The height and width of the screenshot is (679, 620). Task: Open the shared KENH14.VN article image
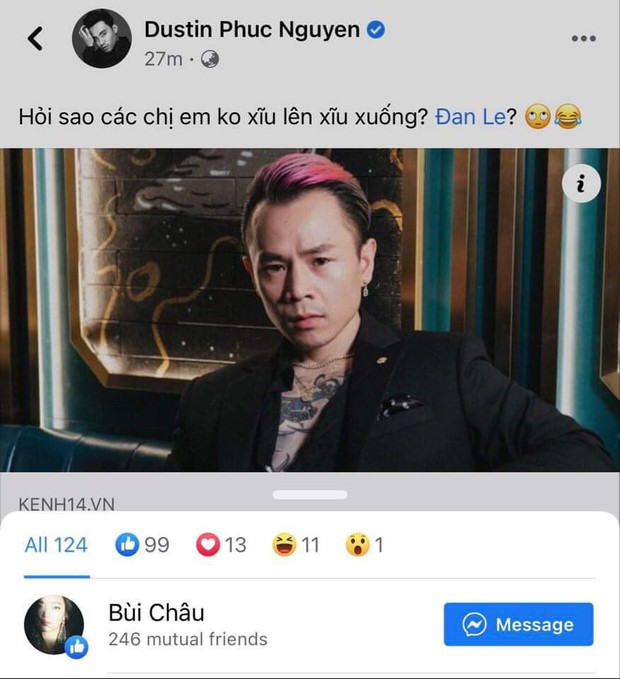[x=310, y=310]
